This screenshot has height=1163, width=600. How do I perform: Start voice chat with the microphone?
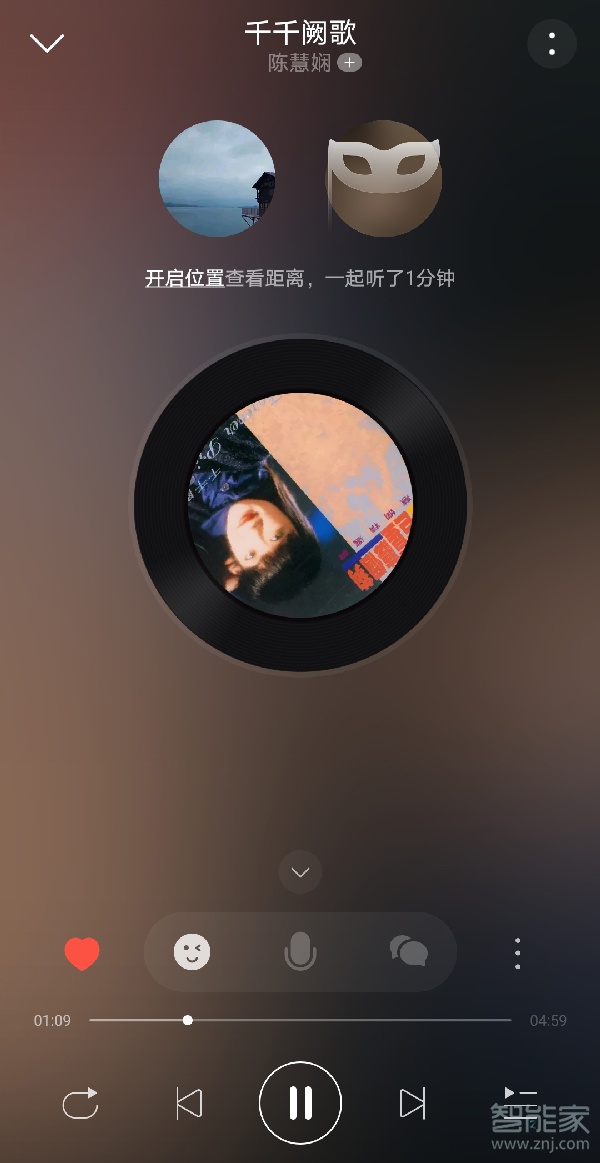[300, 952]
